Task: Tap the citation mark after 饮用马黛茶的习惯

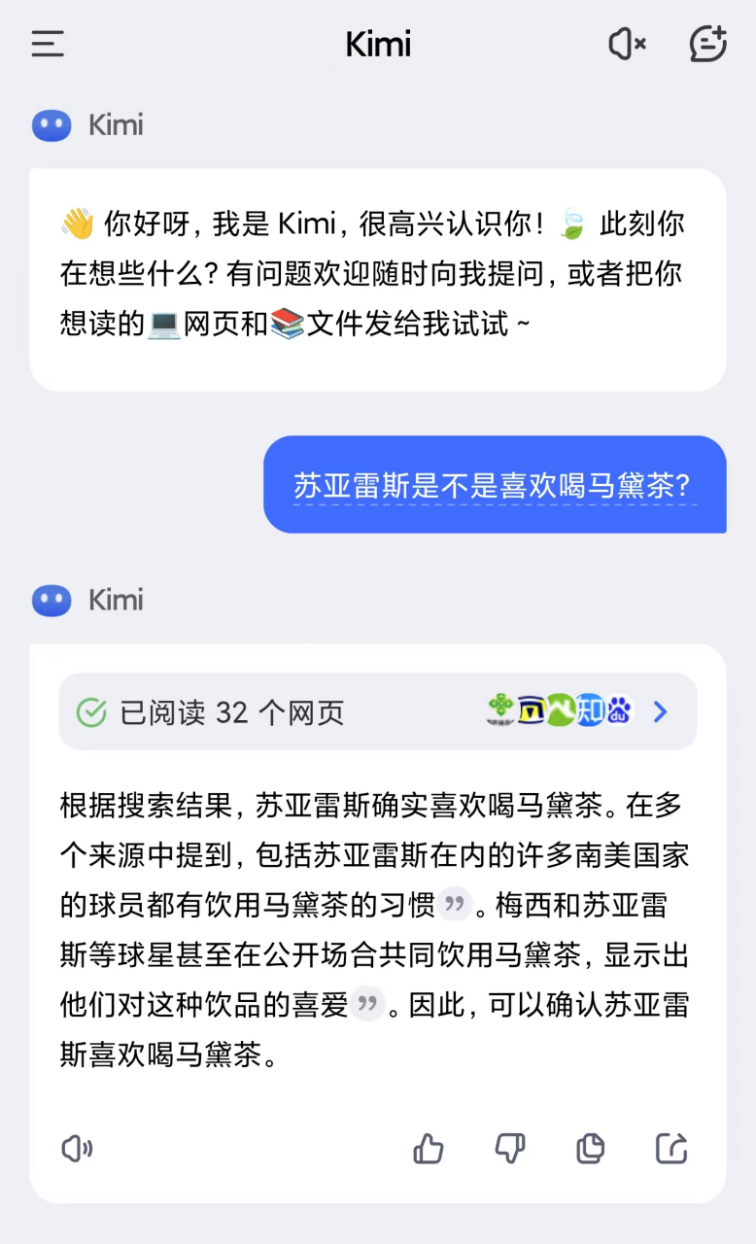Action: (454, 905)
